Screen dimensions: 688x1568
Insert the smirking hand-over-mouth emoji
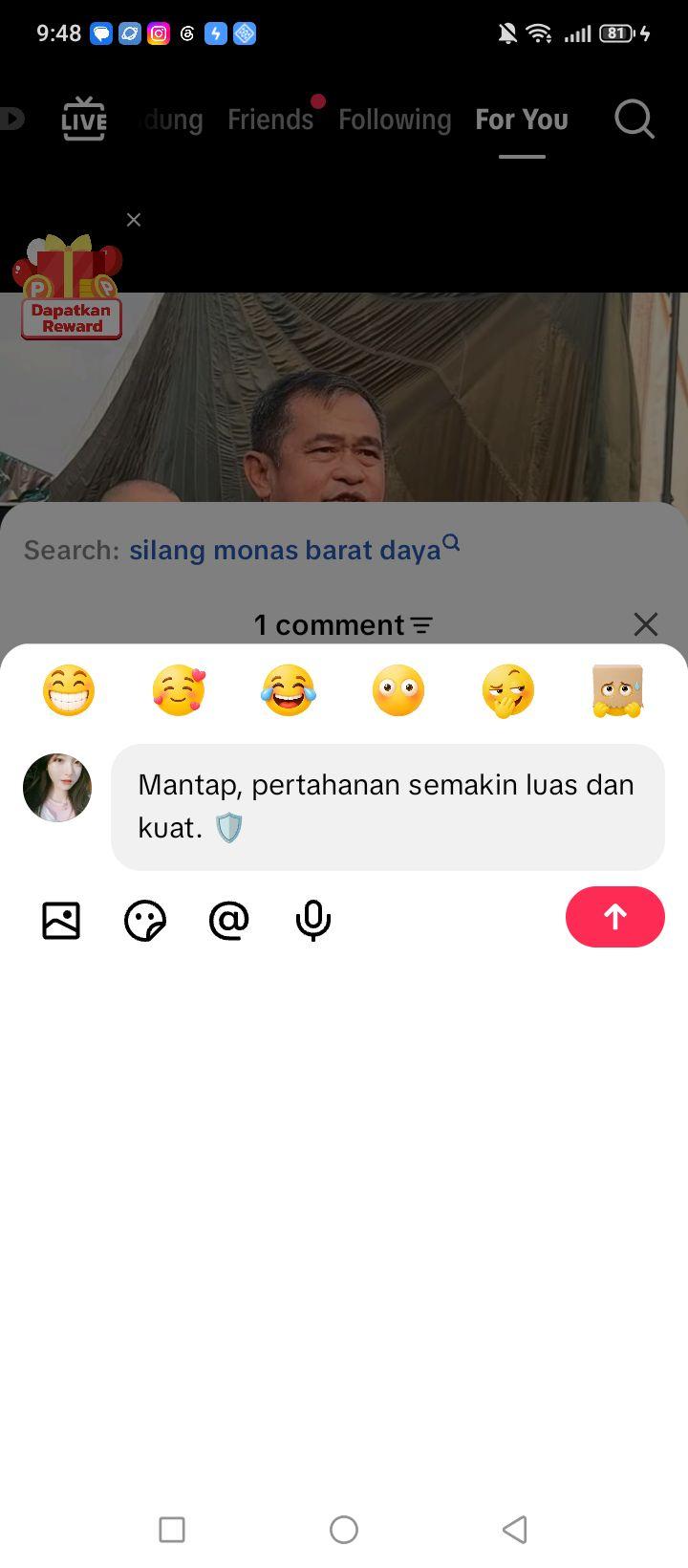pyautogui.click(x=507, y=690)
